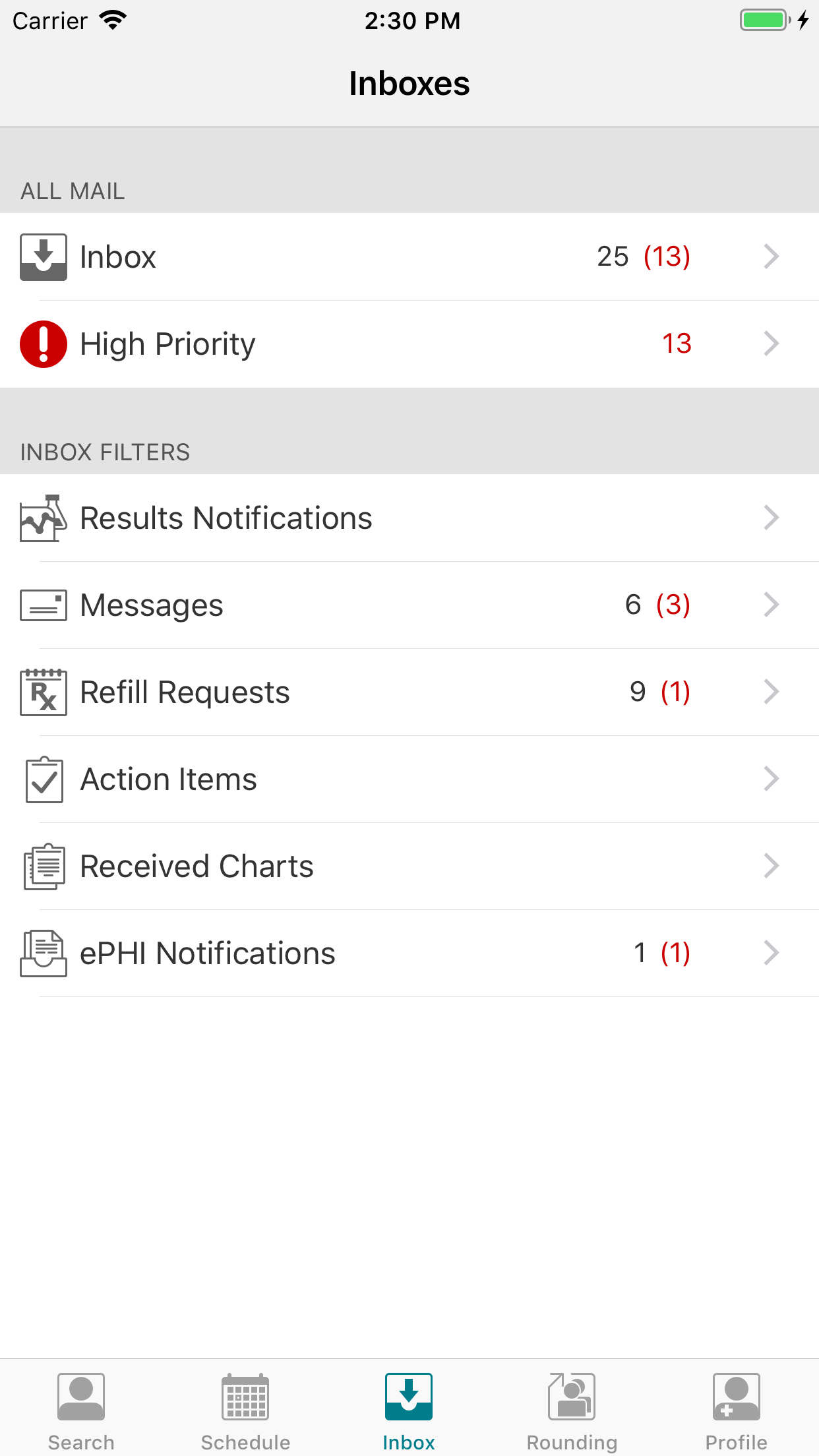The width and height of the screenshot is (819, 1456).
Task: Expand the Inbox row chevron
Action: click(x=770, y=256)
